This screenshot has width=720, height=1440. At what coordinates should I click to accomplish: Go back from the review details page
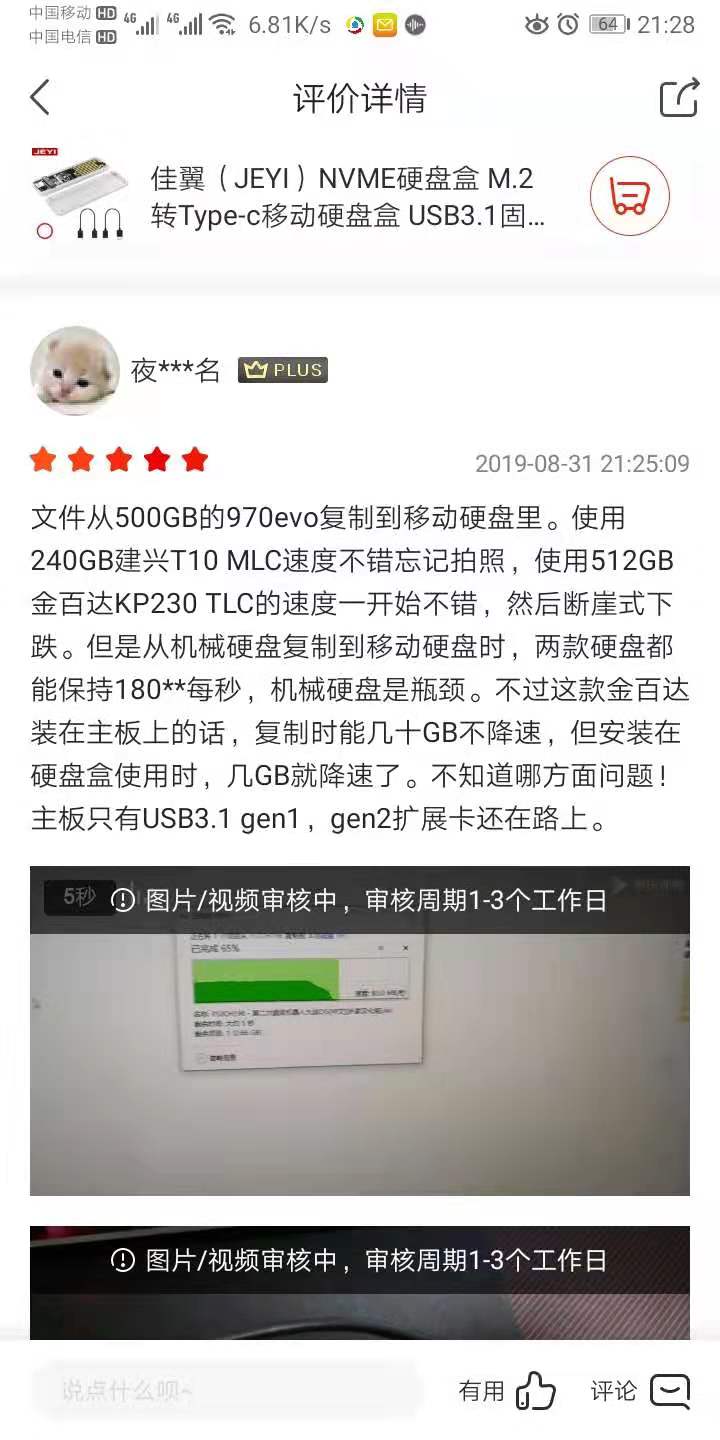coord(40,98)
